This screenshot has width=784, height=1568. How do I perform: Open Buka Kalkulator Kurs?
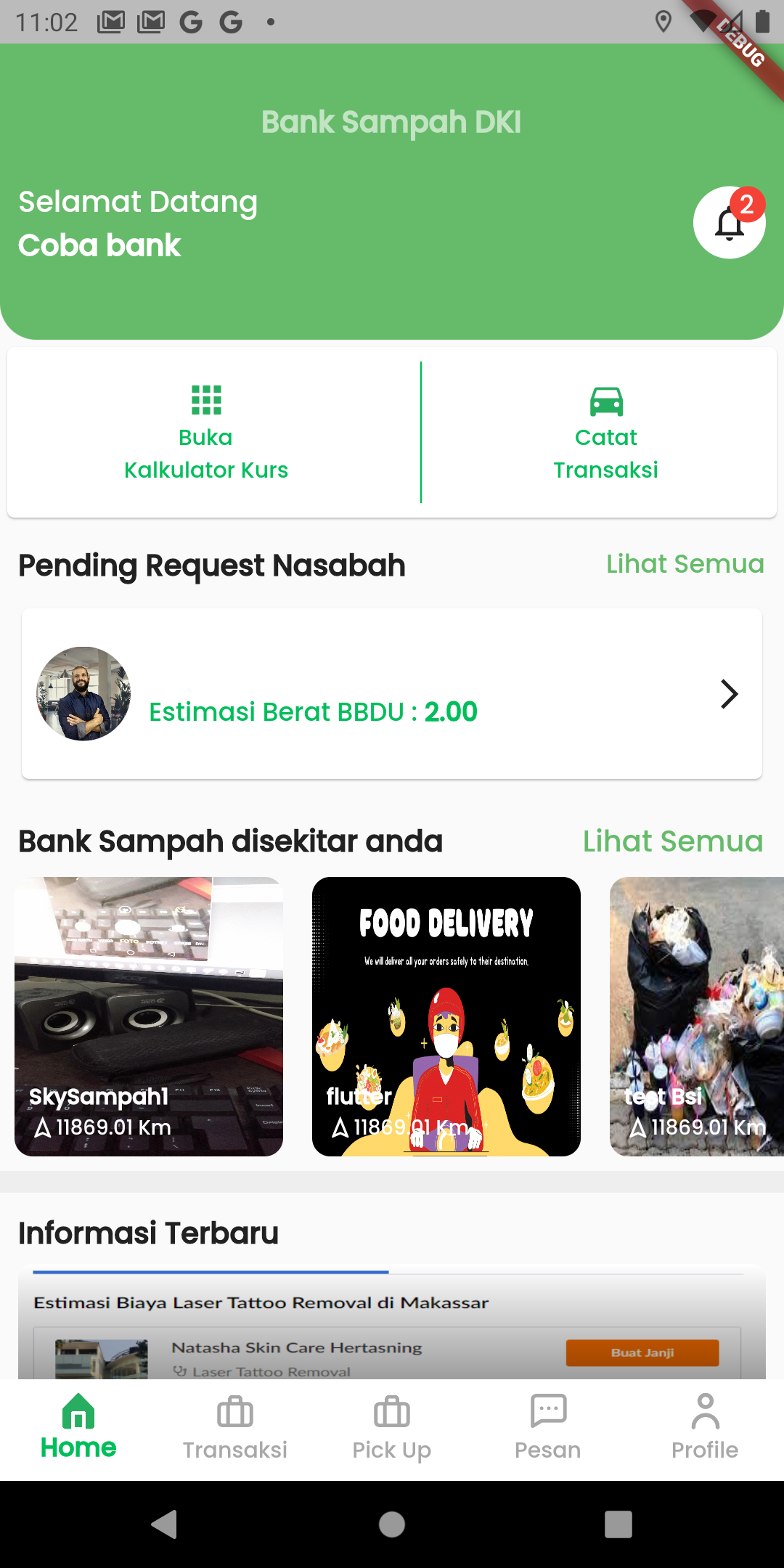pos(206,433)
